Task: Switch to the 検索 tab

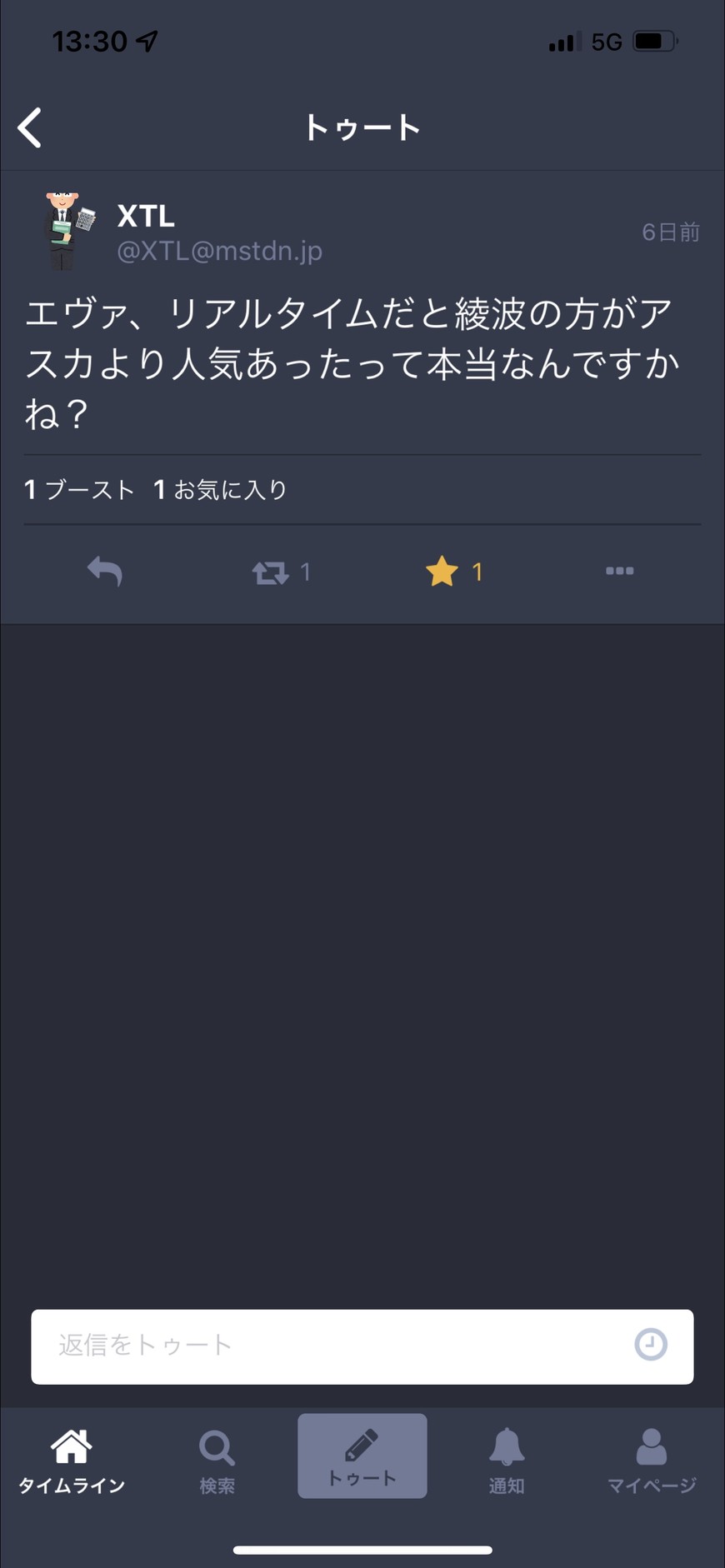Action: click(x=217, y=1461)
